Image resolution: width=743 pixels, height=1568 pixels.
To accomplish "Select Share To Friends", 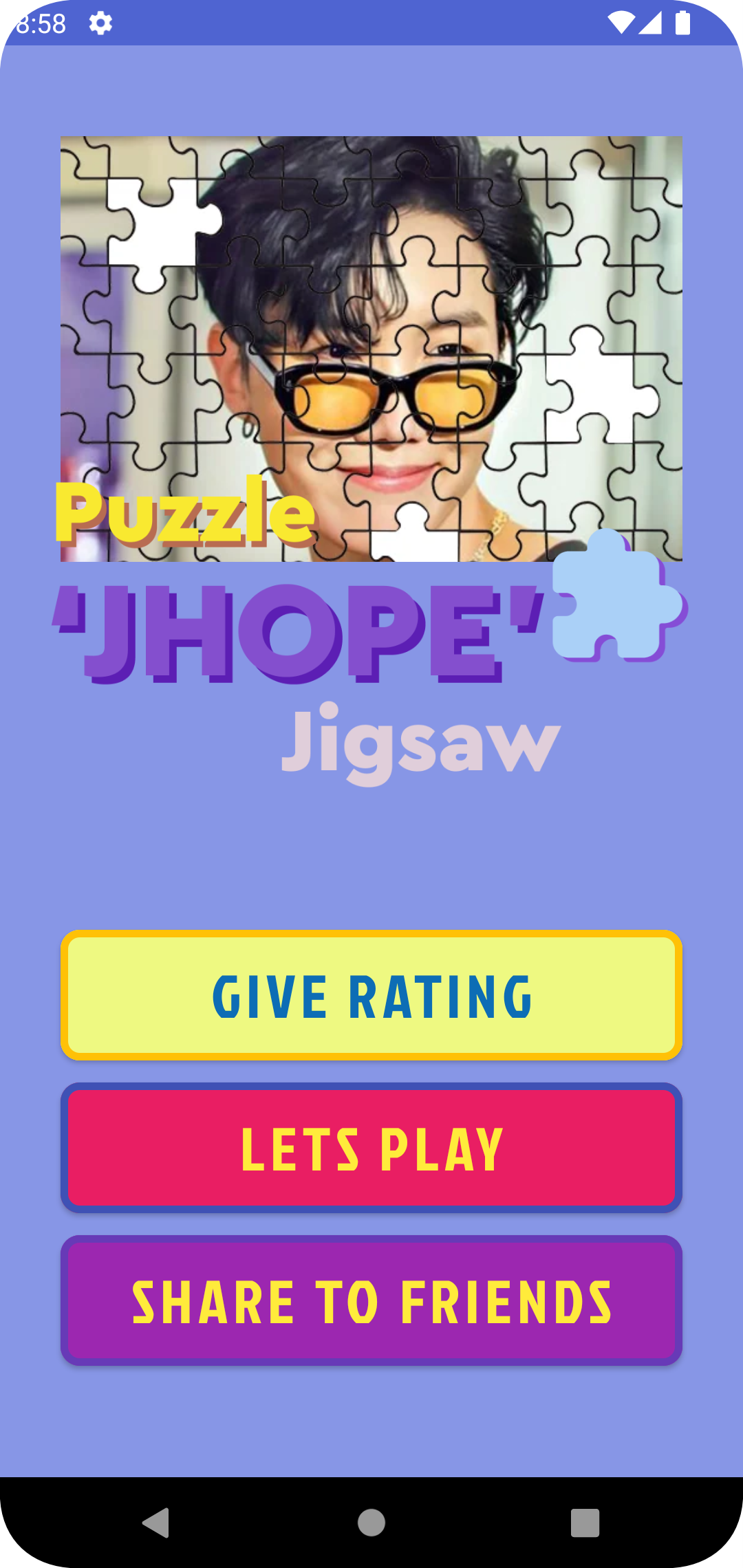I will (371, 1300).
